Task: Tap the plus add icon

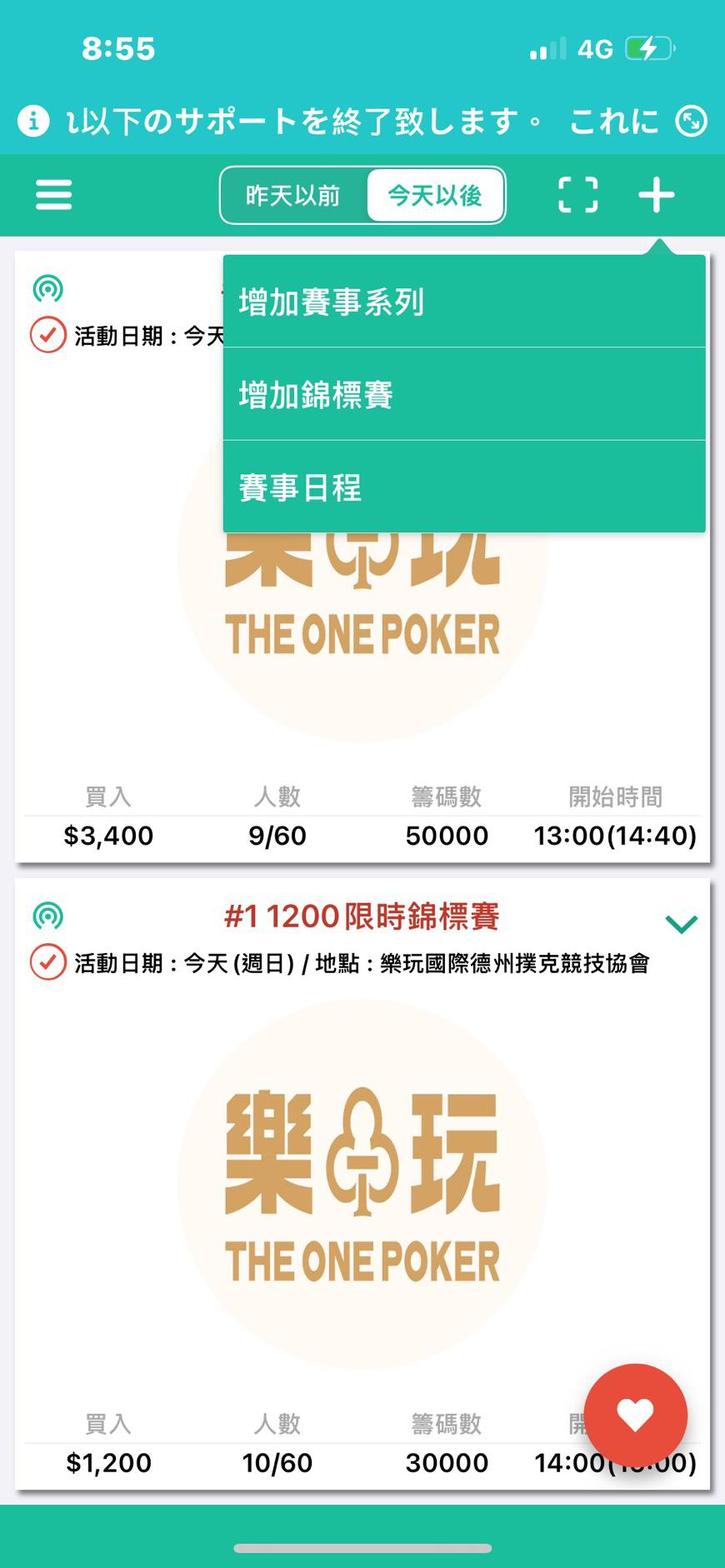Action: click(x=657, y=195)
